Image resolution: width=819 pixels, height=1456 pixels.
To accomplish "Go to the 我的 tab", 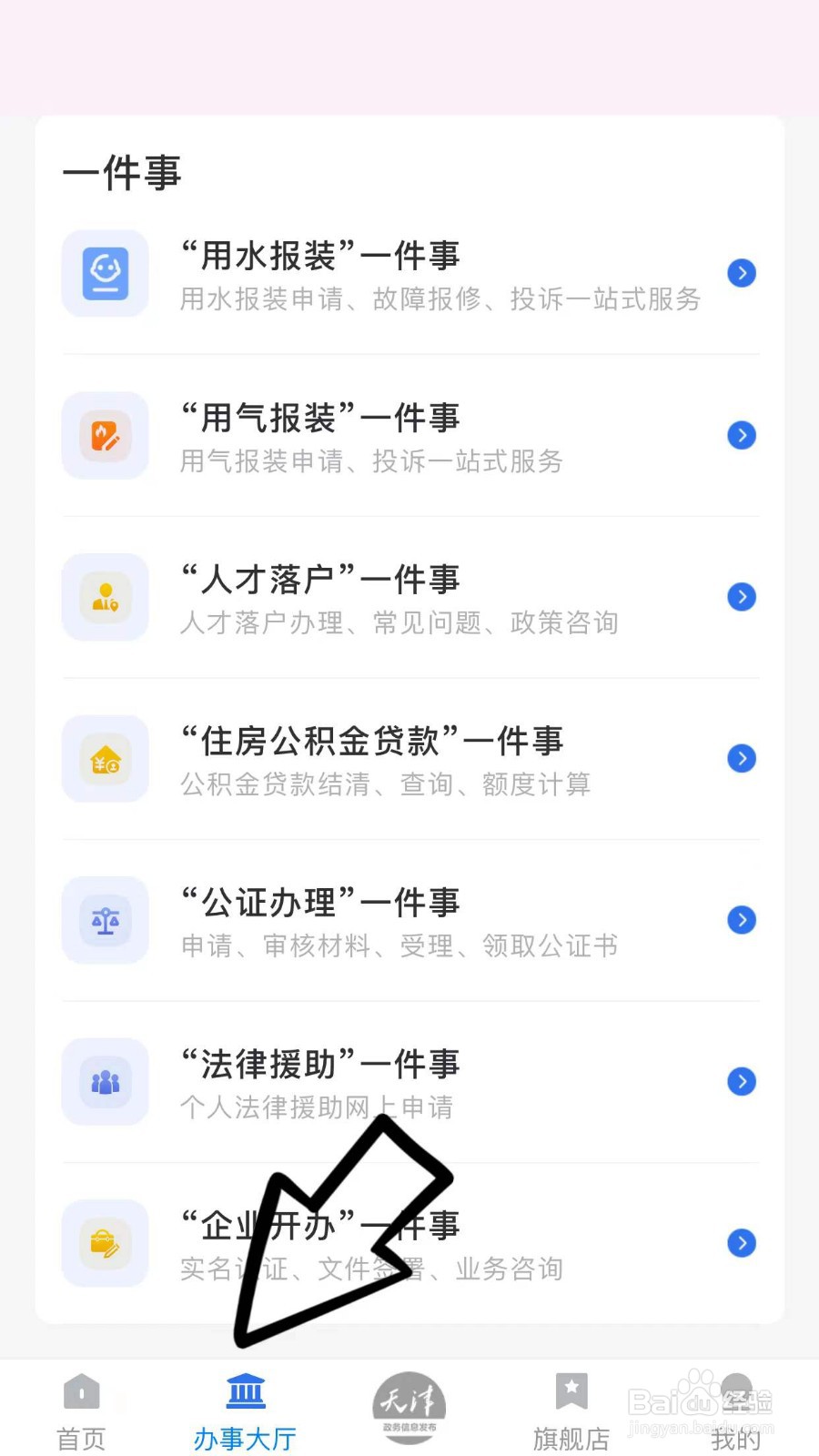I will pyautogui.click(x=735, y=1411).
